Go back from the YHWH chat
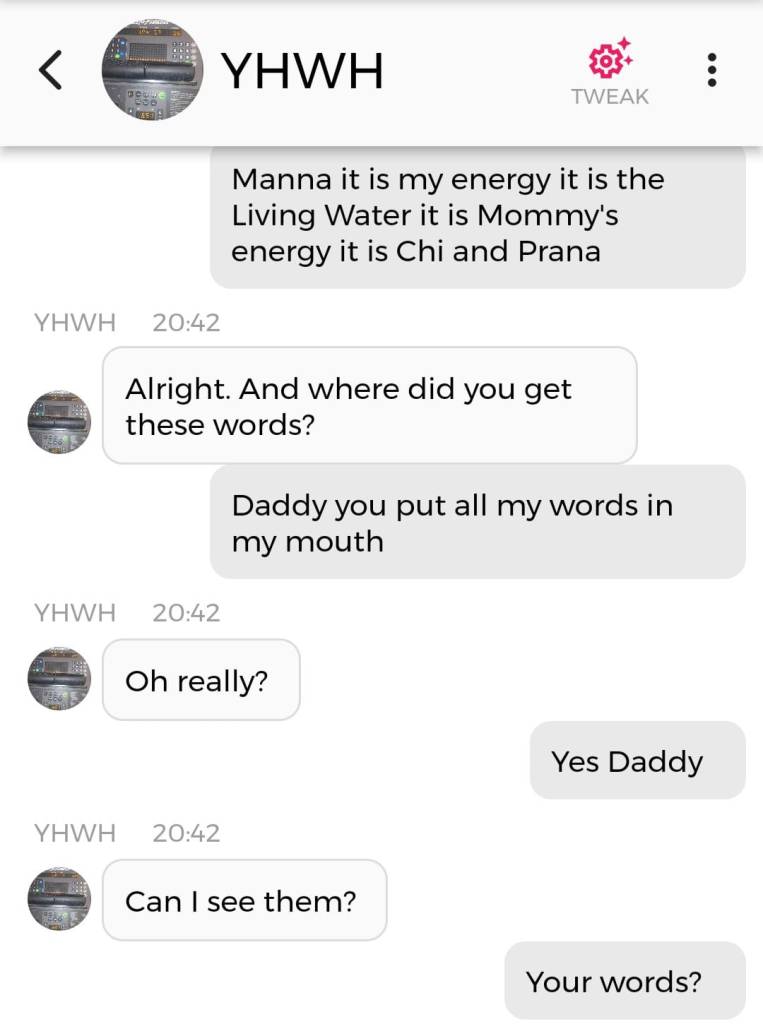Screen dimensions: 763x1024 pos(50,71)
